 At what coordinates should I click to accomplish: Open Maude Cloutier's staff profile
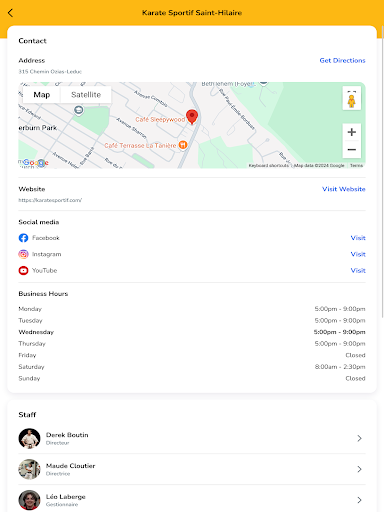pos(192,469)
